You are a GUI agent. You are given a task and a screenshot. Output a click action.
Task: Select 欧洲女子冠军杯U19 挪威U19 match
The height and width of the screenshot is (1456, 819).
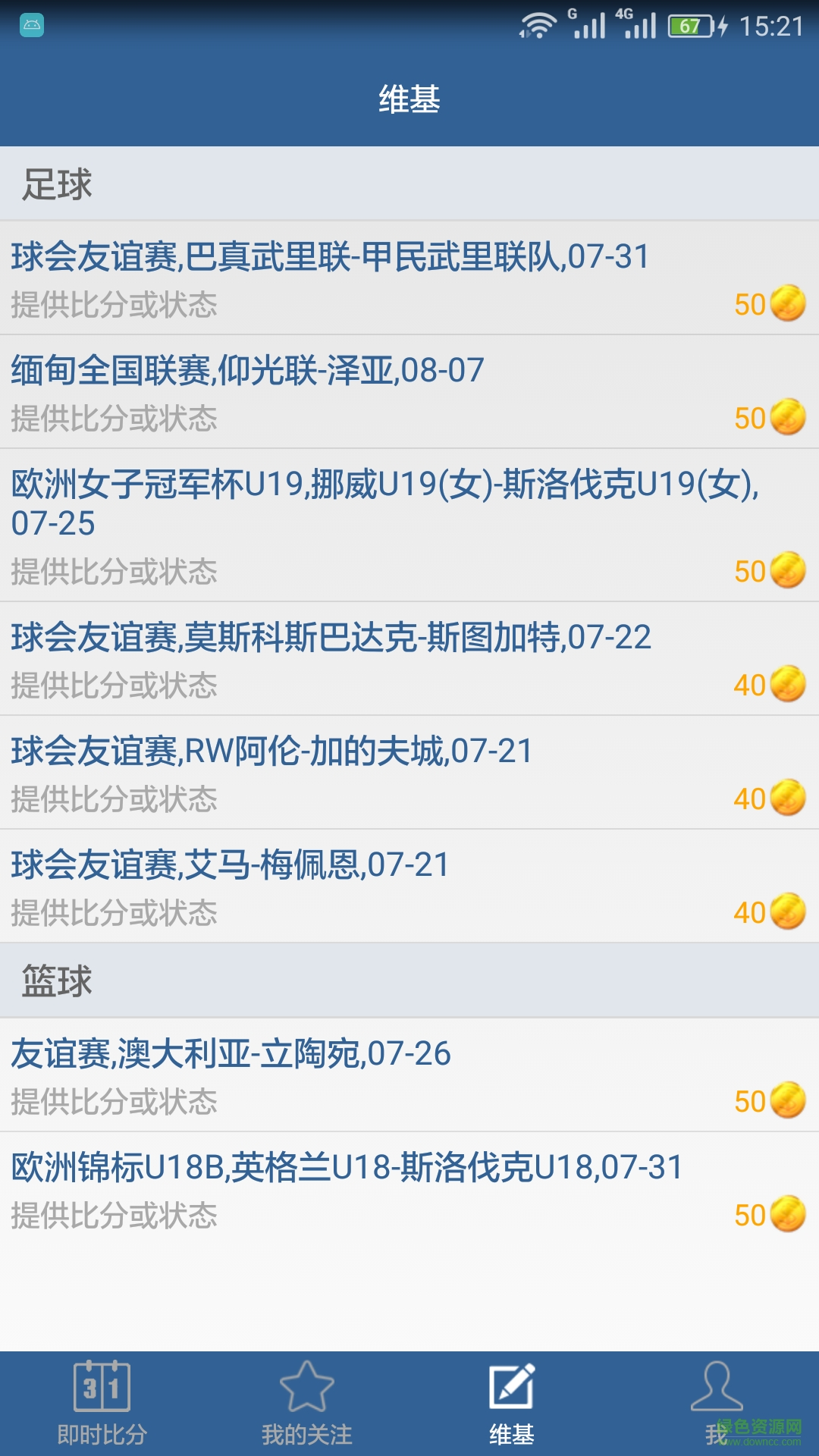(x=409, y=526)
